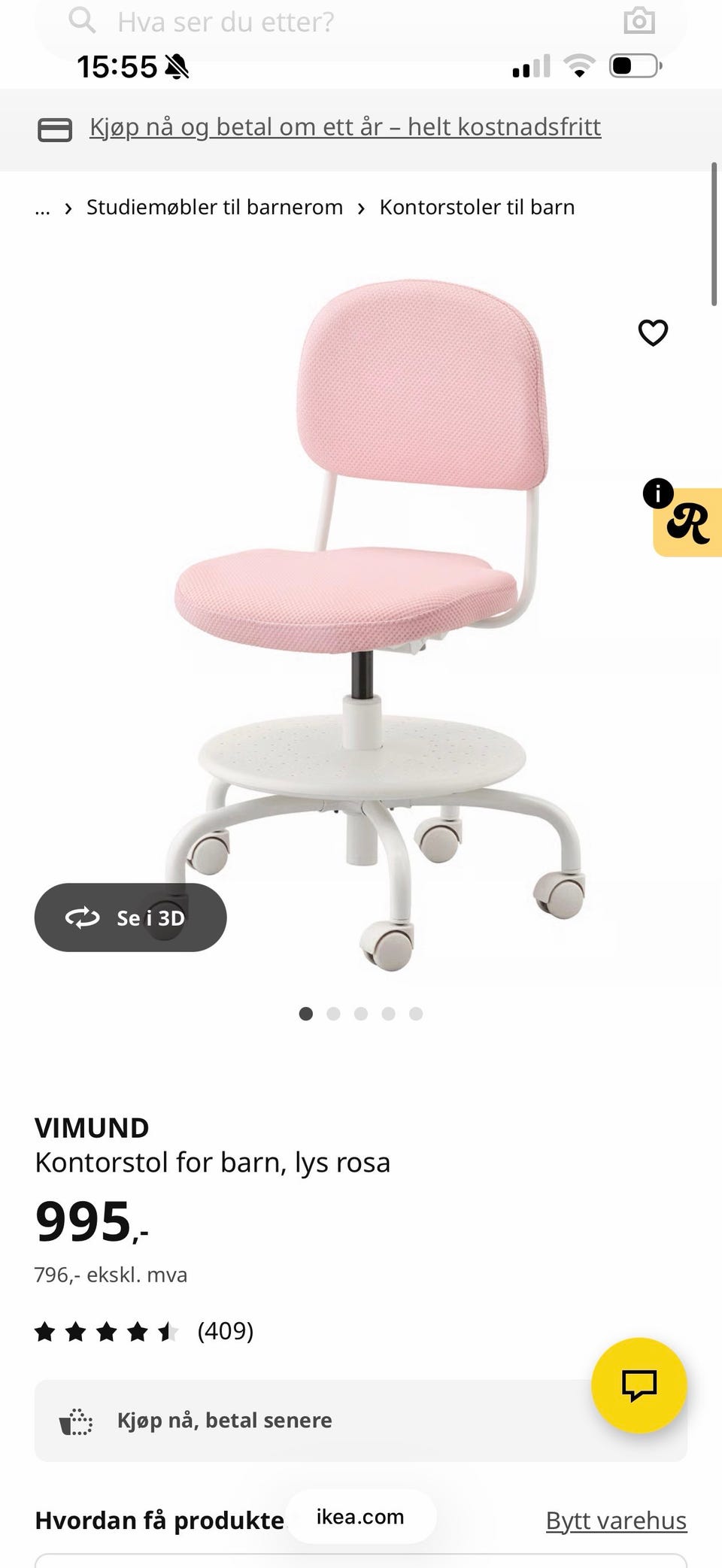
Task: Open the 409 customer reviews
Action: 225,1331
